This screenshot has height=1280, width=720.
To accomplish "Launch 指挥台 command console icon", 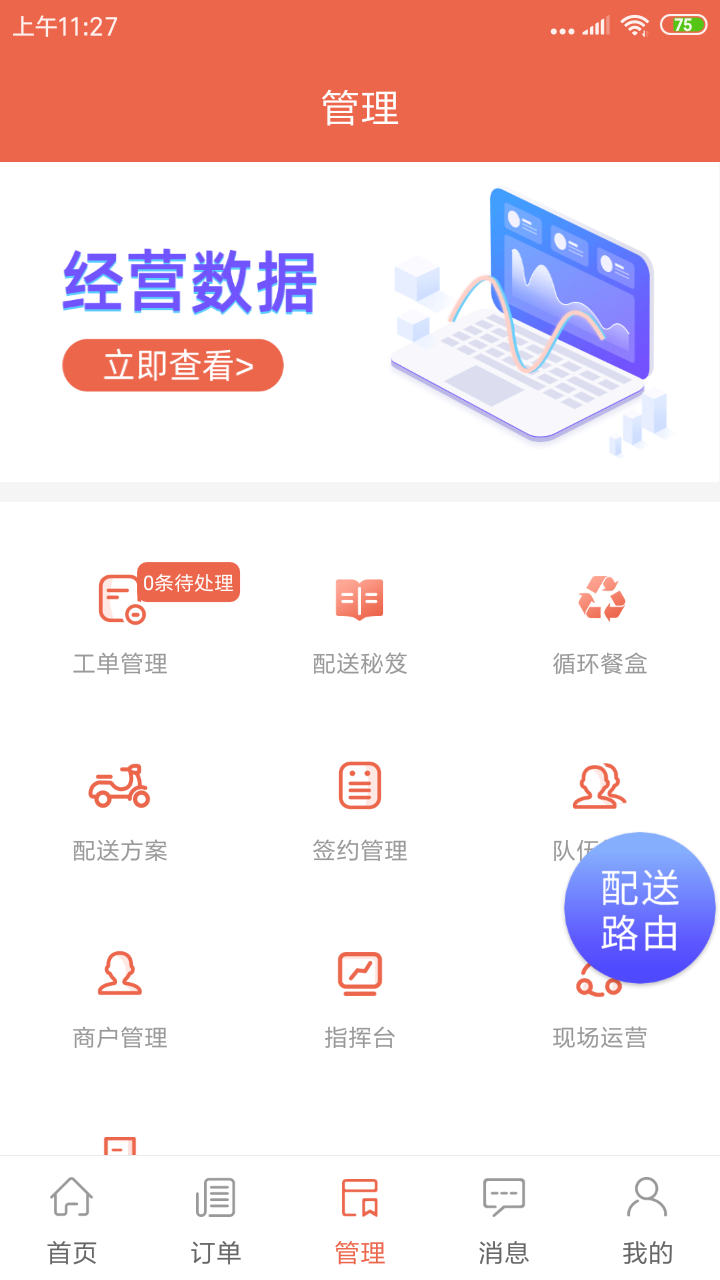I will (x=360, y=992).
